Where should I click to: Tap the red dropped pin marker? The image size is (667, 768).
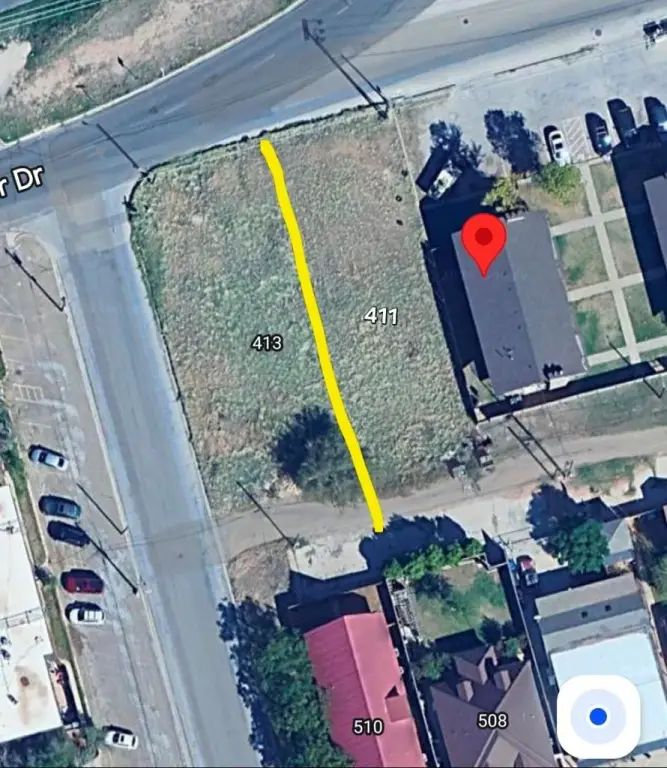(x=485, y=242)
